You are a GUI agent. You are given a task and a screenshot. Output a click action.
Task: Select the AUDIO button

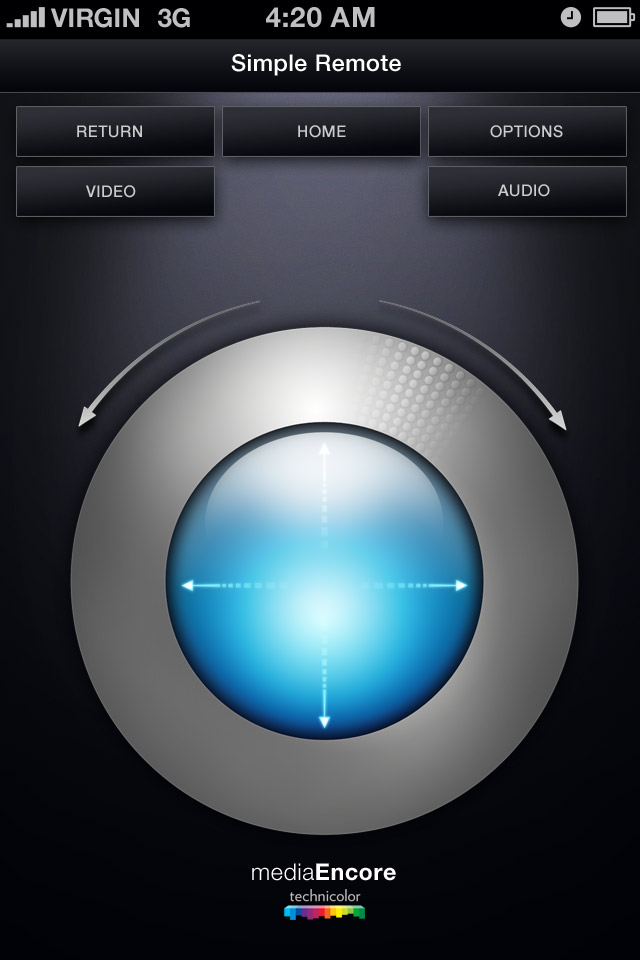pyautogui.click(x=527, y=191)
